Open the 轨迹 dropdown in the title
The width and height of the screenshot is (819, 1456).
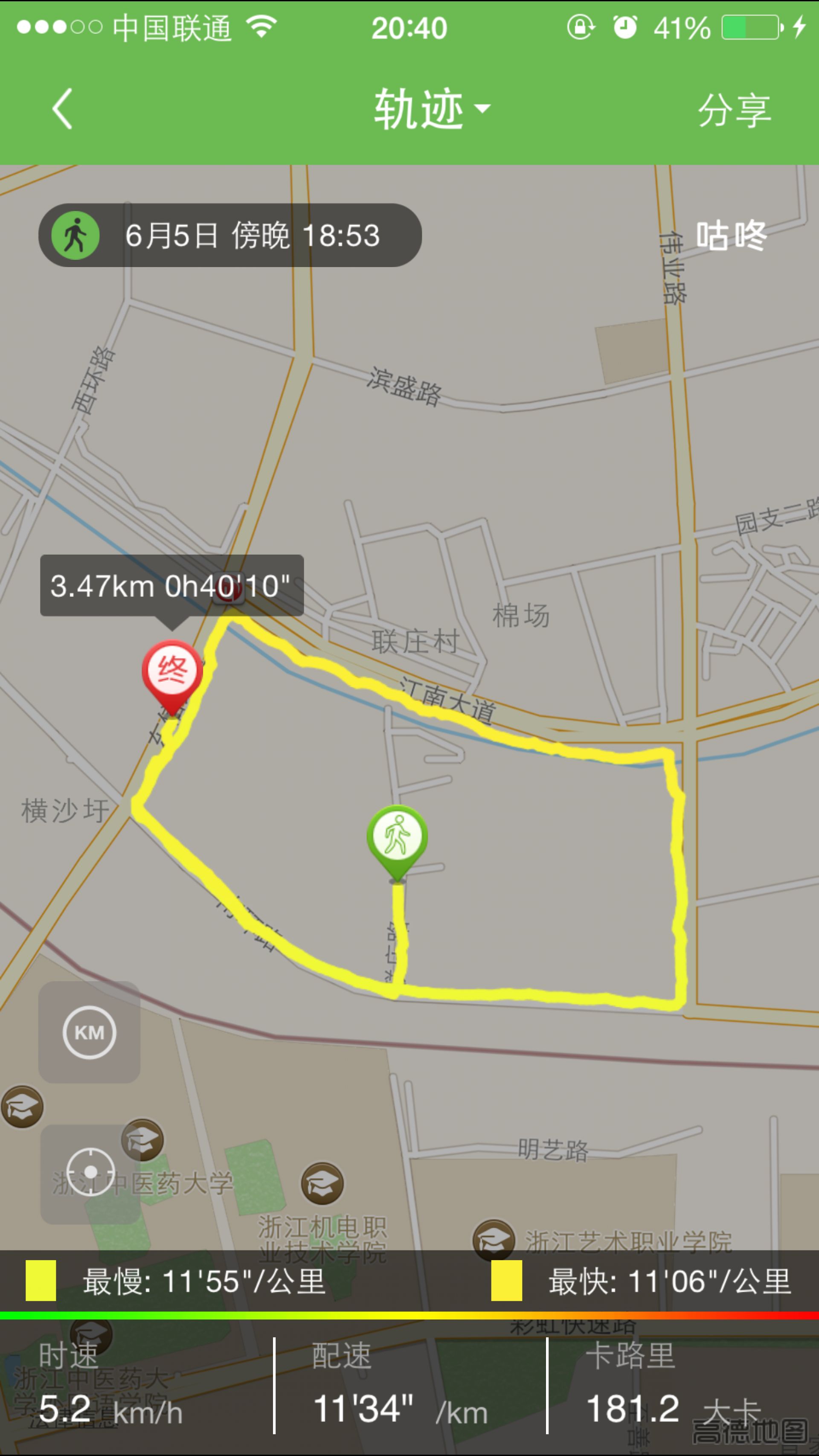coord(432,108)
